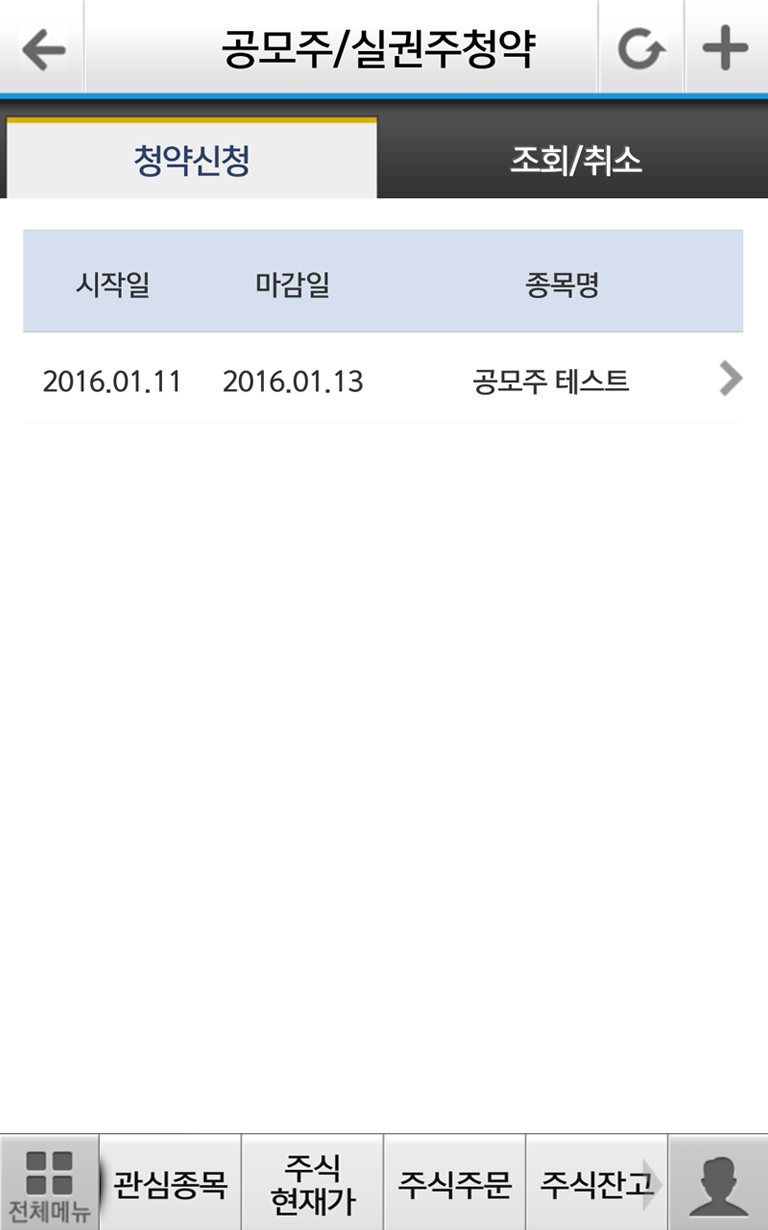Tap the plus icon in the header
Image resolution: width=768 pixels, height=1230 pixels.
(x=726, y=48)
